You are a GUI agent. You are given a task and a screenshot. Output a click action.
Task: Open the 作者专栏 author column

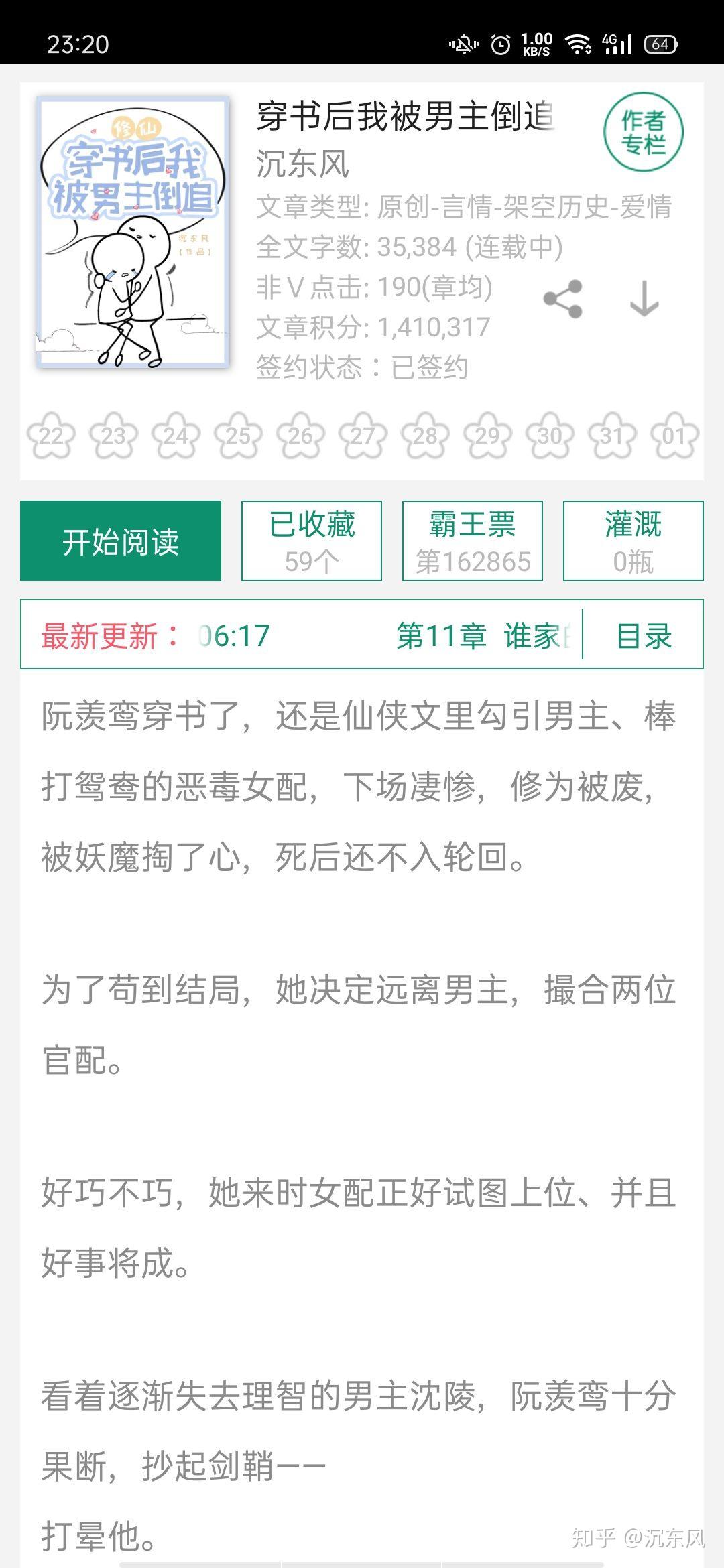point(643,133)
